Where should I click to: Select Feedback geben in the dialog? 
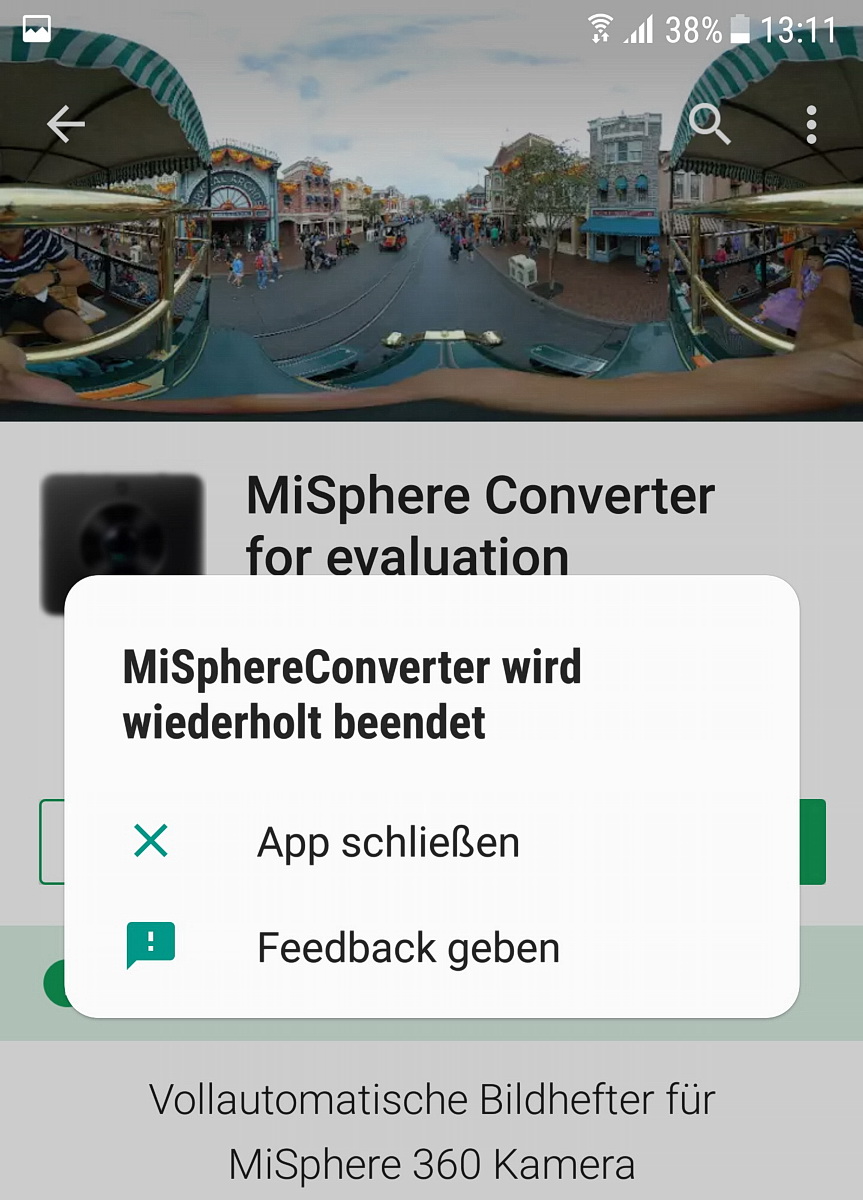[408, 947]
